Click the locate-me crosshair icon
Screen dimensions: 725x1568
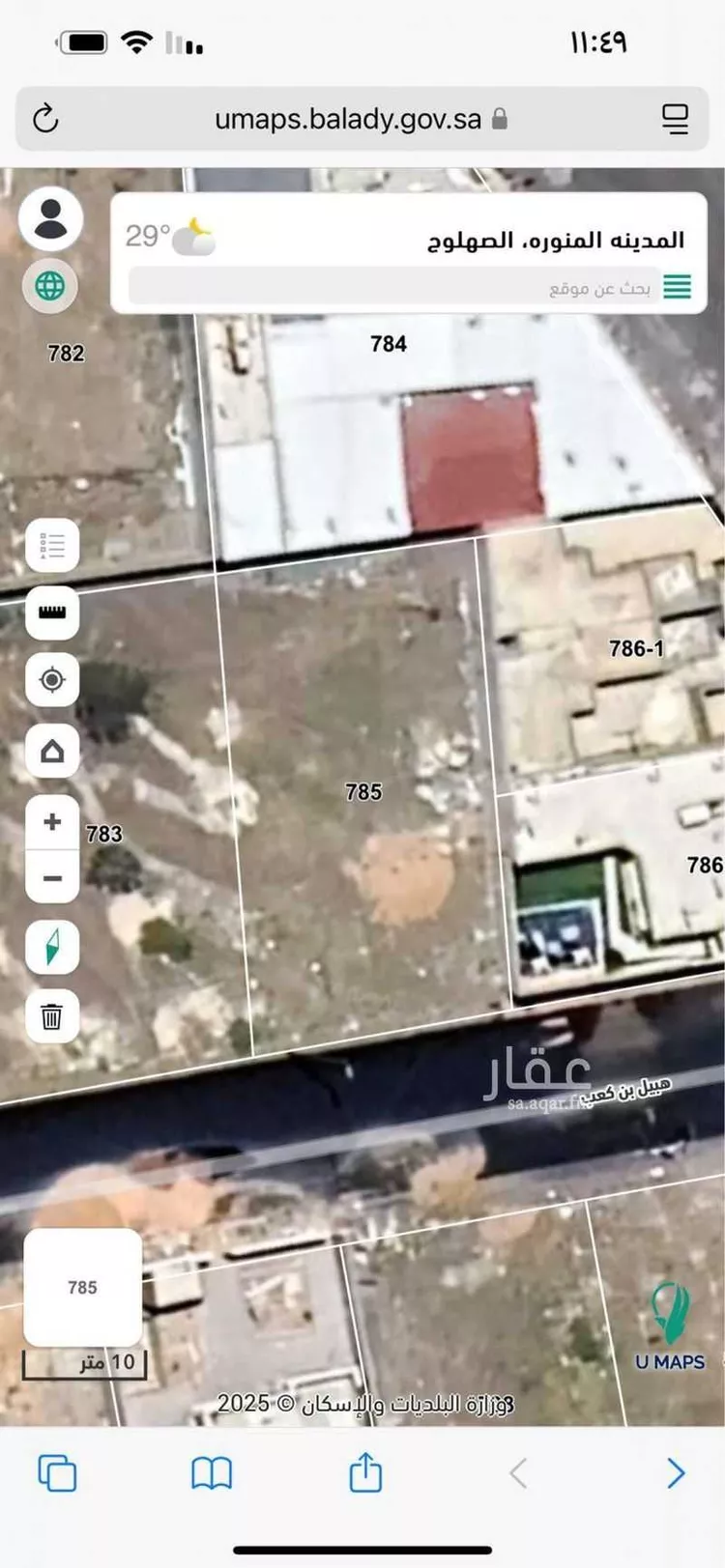click(x=51, y=679)
